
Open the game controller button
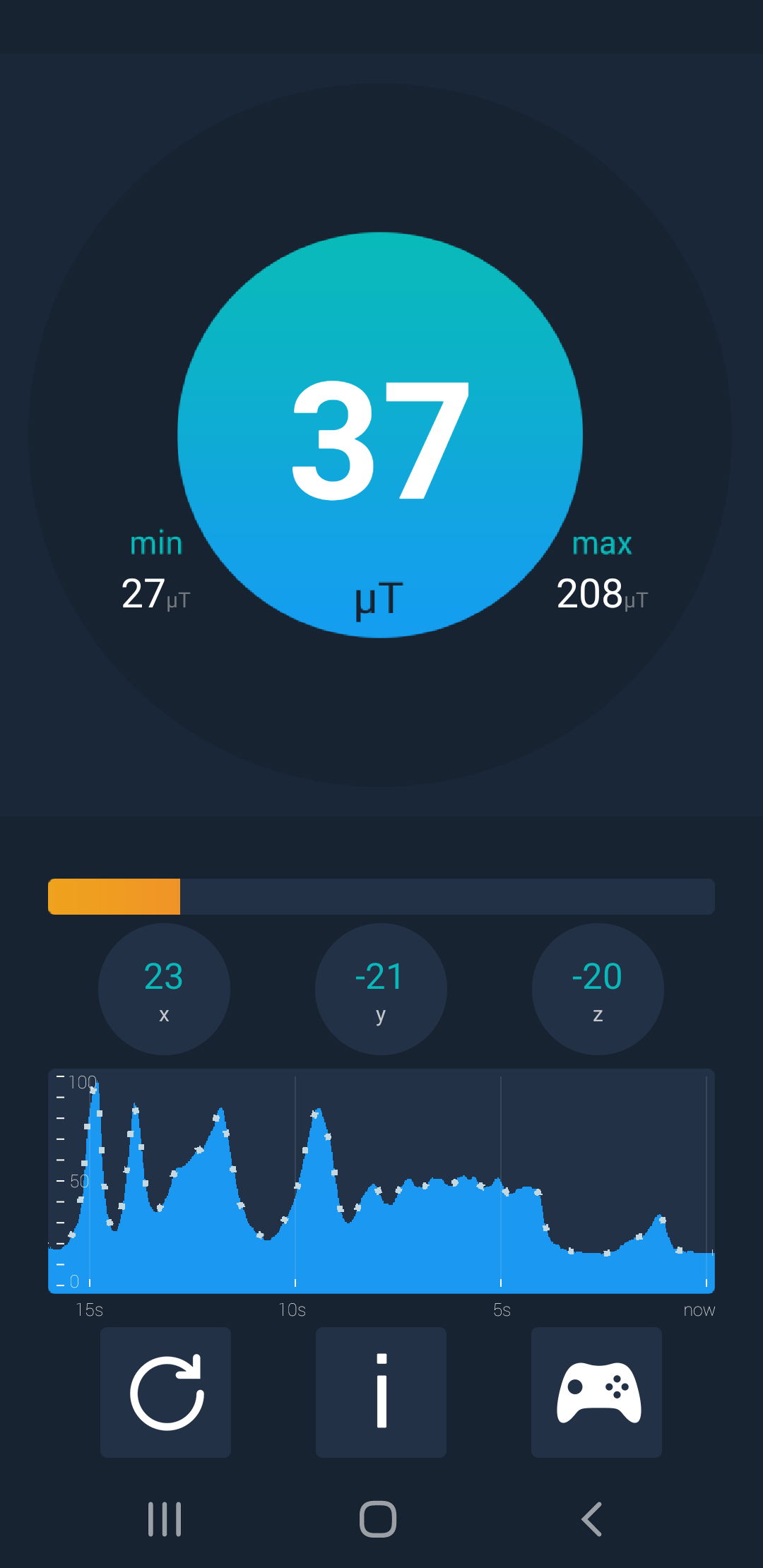[596, 1392]
